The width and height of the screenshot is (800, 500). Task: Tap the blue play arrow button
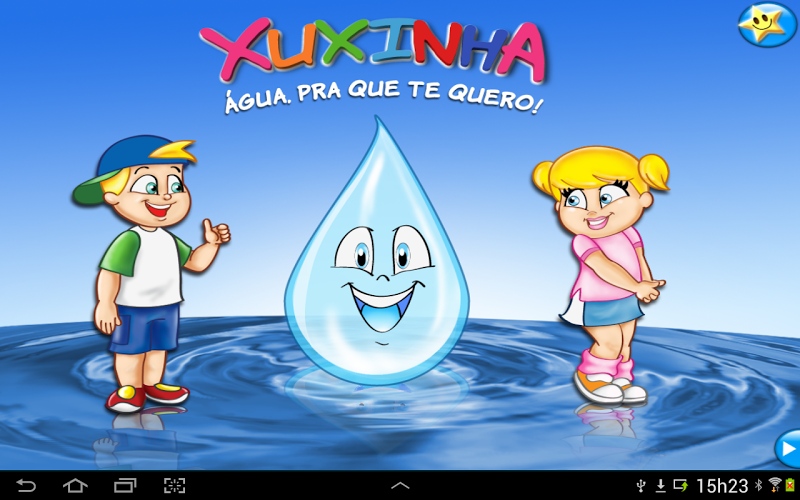788,447
